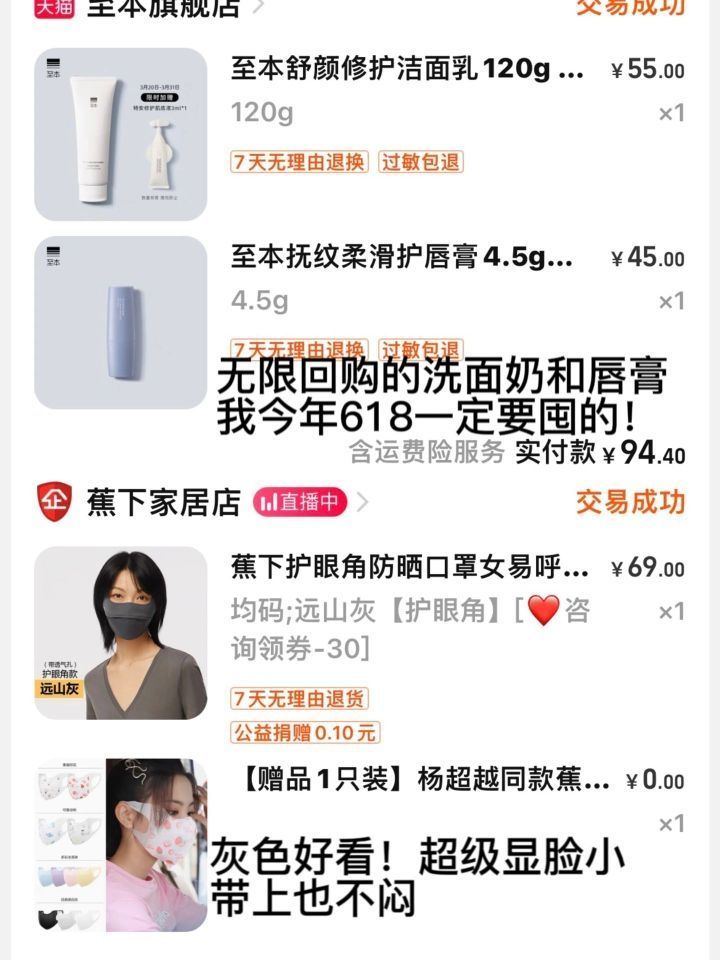720x960 pixels.
Task: View the 至本抚纹柔滑护唇膏 4.5g product
Action: [402, 258]
